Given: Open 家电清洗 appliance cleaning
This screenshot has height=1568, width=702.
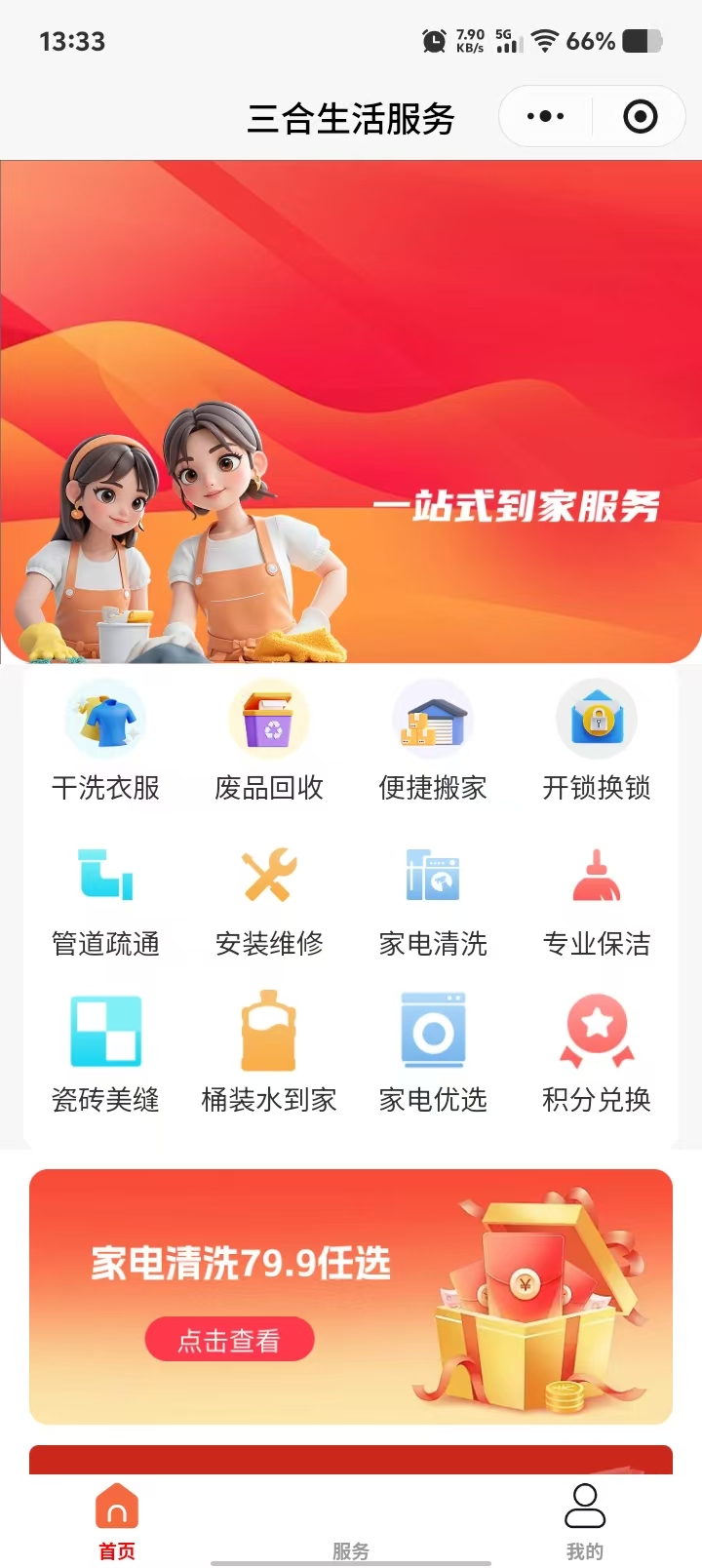Looking at the screenshot, I should (433, 897).
